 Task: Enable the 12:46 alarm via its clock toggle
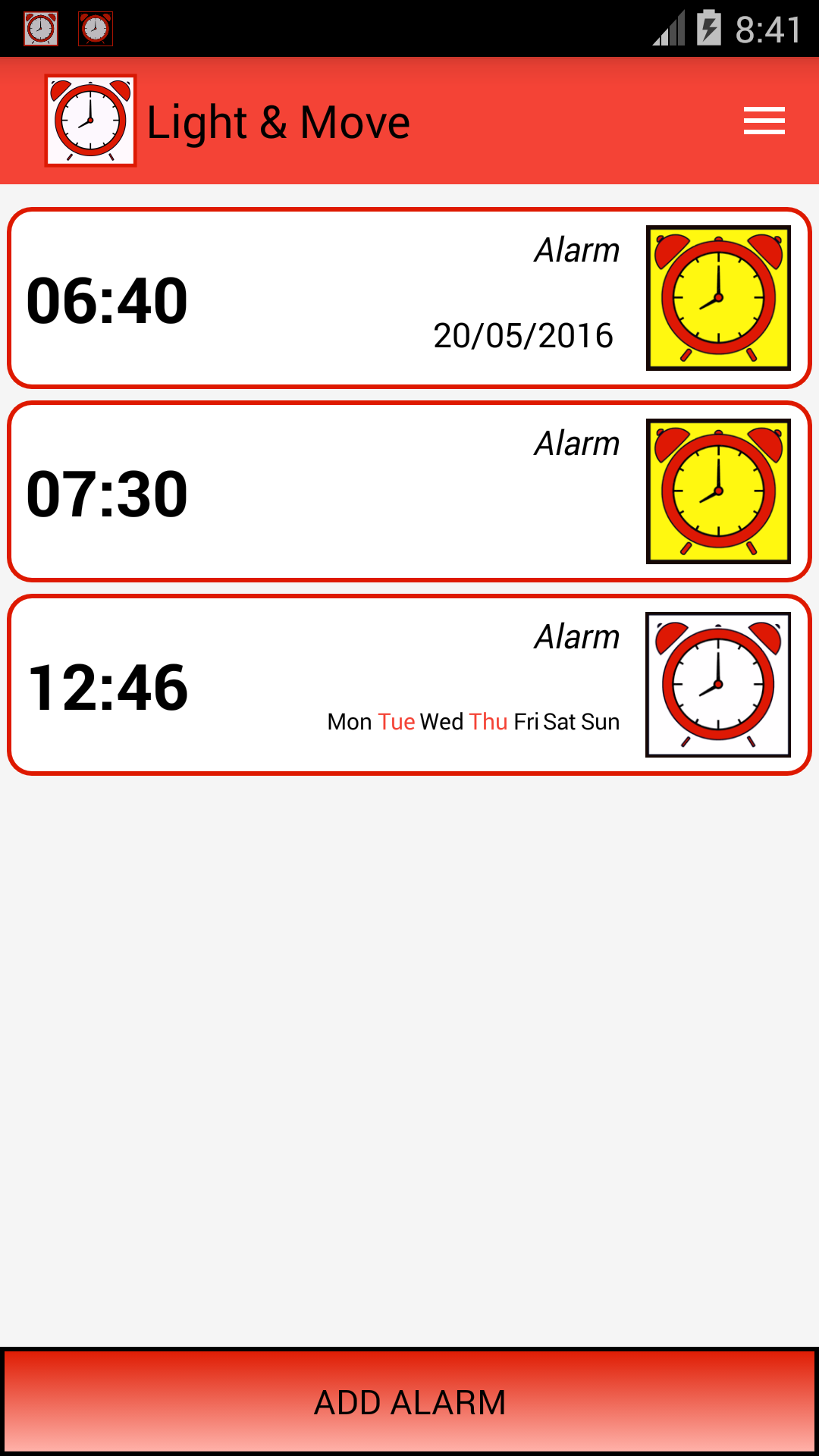[x=717, y=685]
